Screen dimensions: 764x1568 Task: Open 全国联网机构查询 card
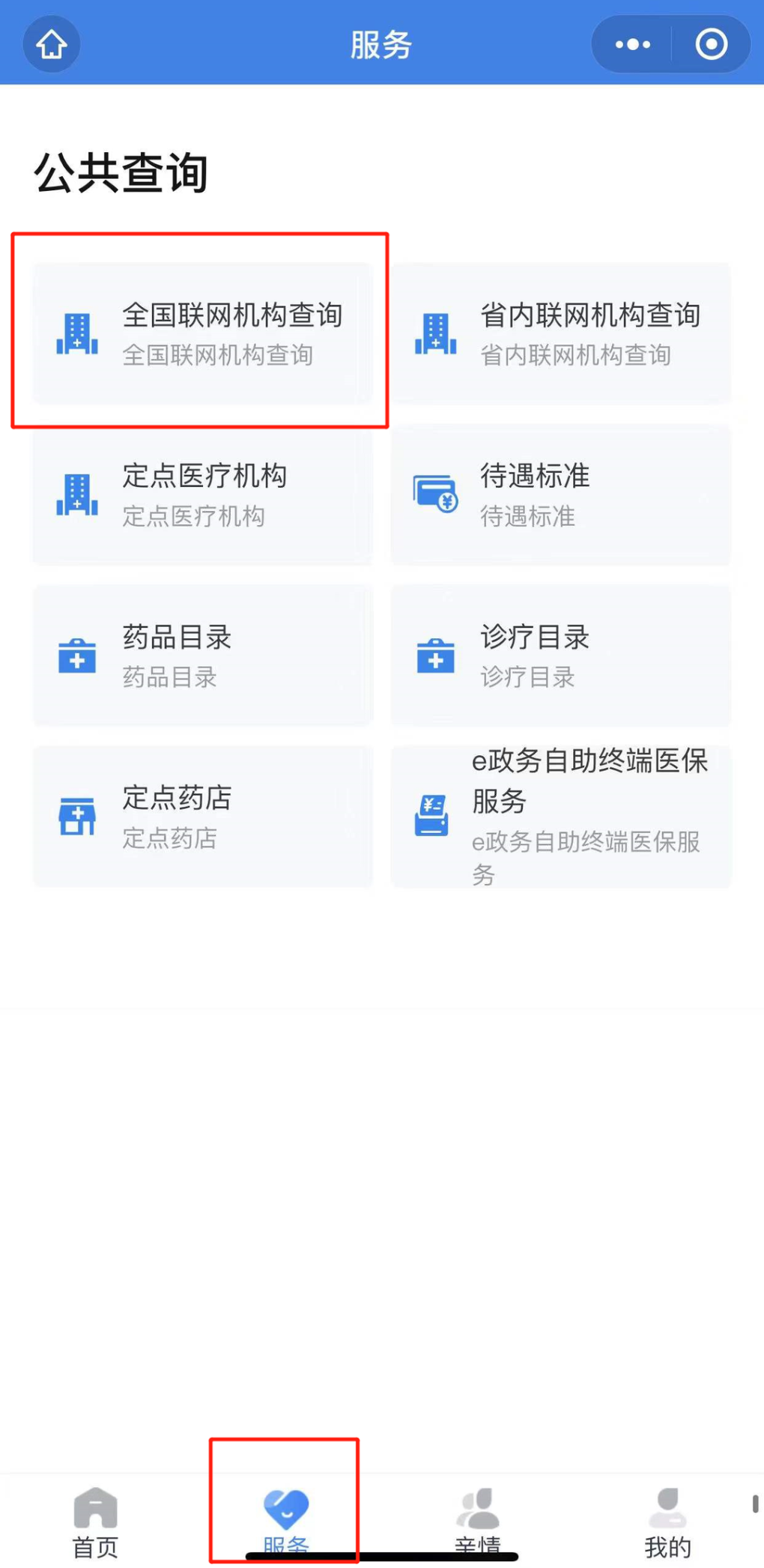click(x=202, y=333)
